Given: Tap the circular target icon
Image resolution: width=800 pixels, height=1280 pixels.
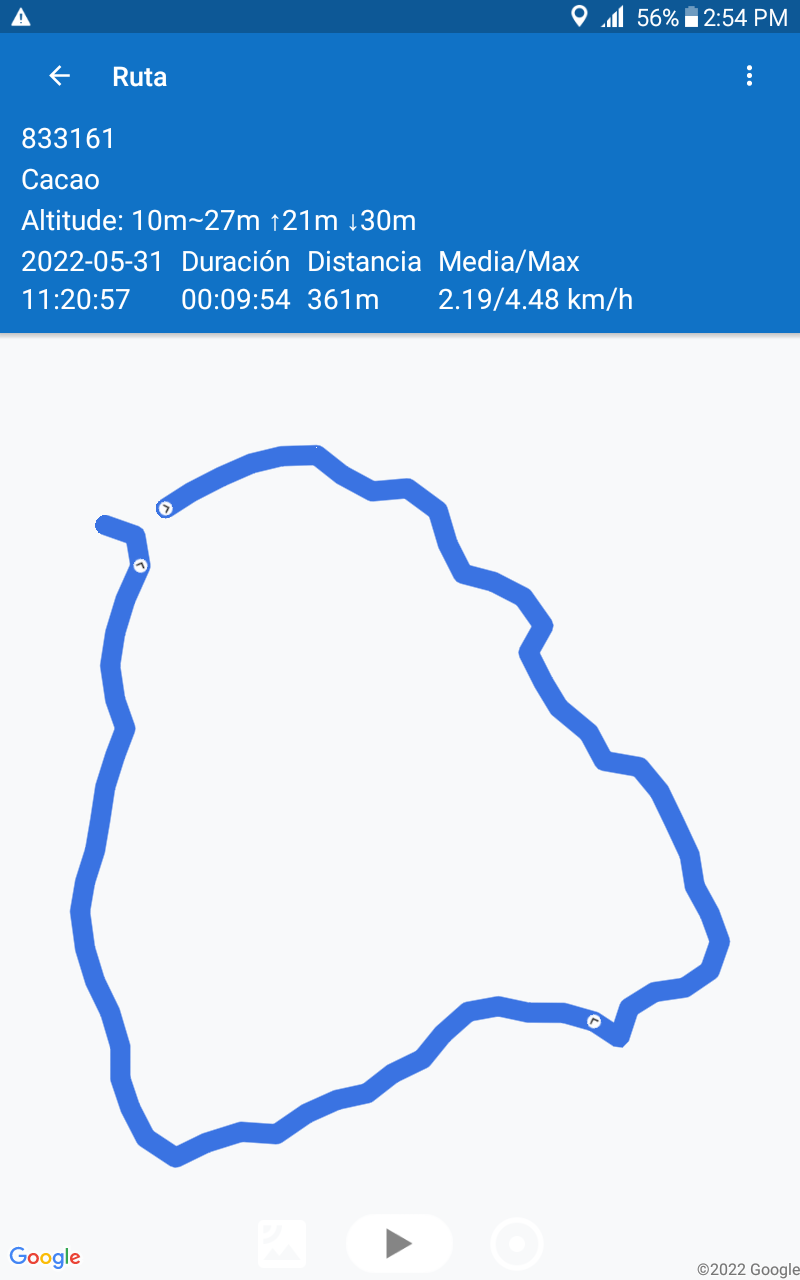Looking at the screenshot, I should point(517,1244).
